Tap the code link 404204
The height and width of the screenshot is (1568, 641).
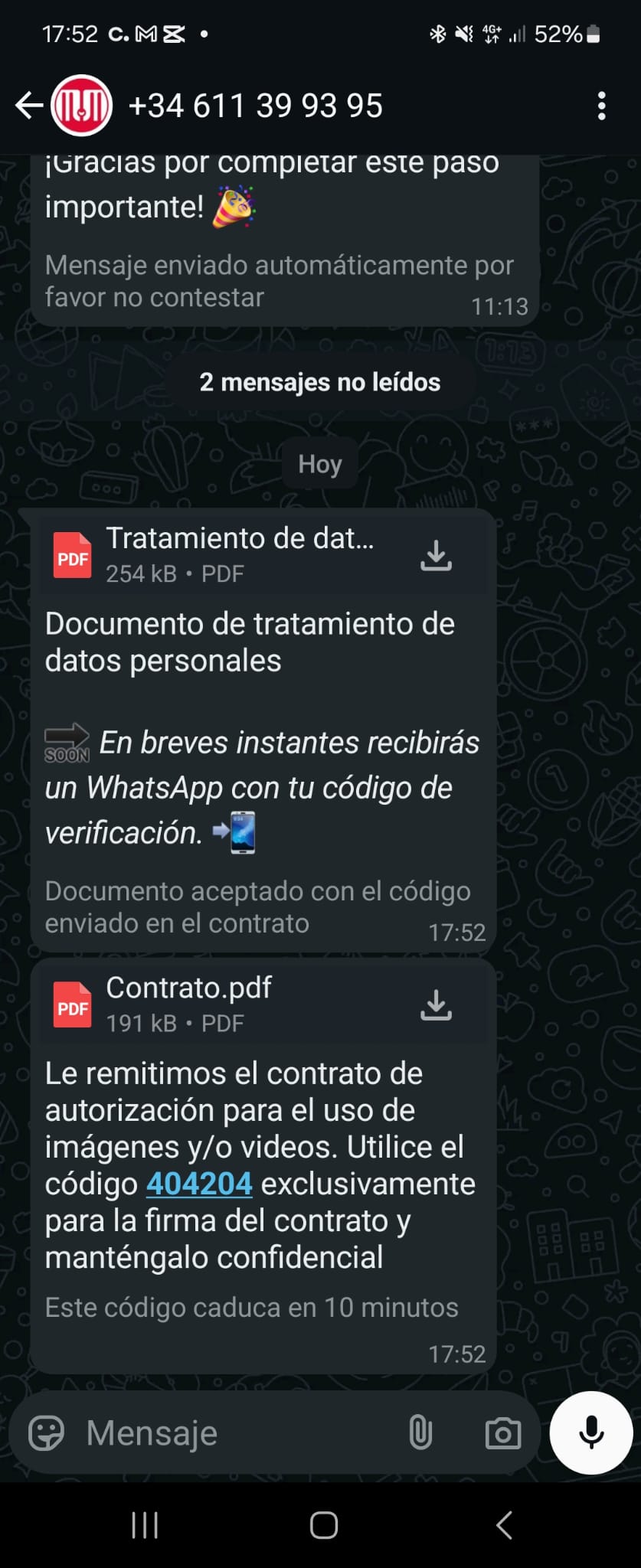click(199, 1184)
